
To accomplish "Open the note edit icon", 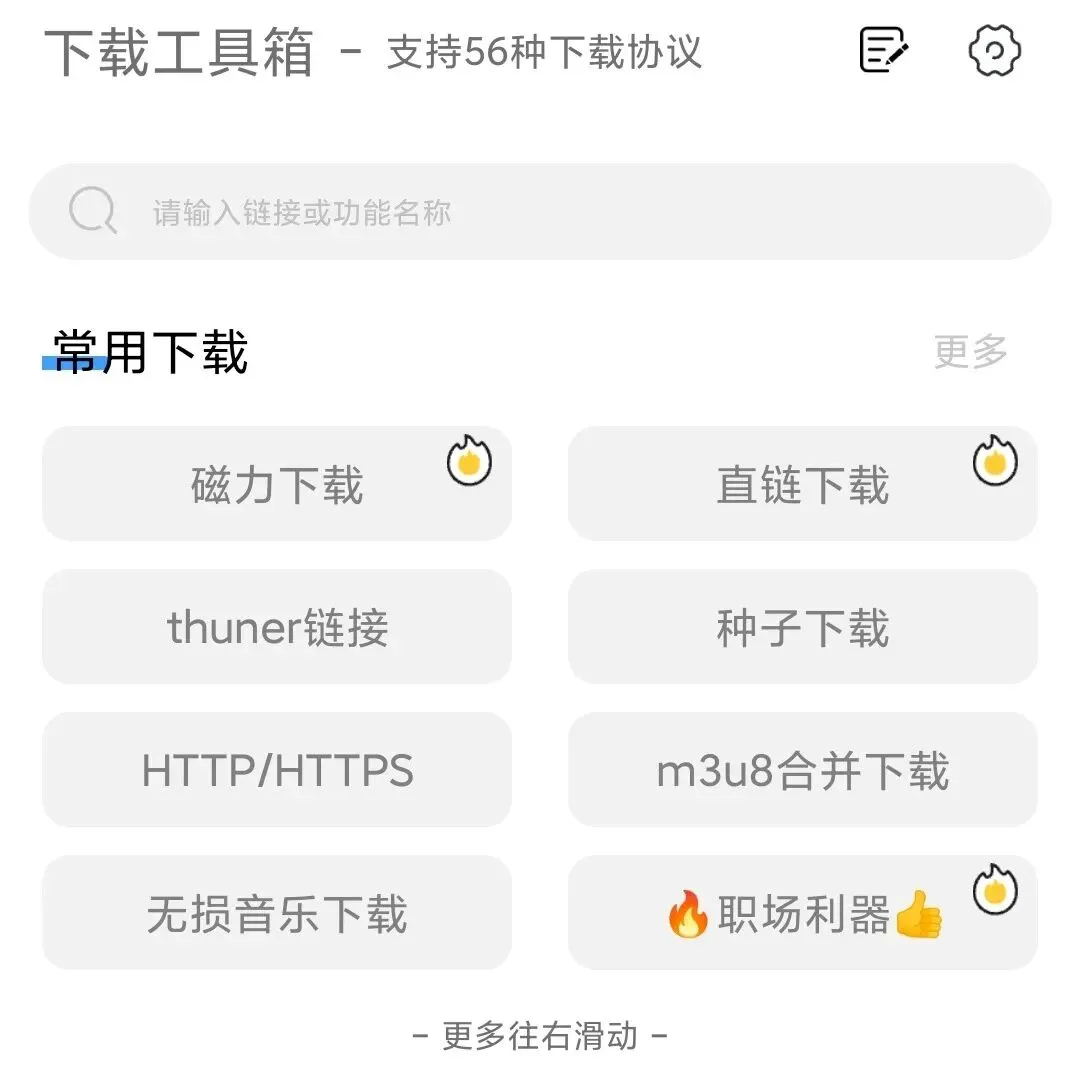I will 884,49.
